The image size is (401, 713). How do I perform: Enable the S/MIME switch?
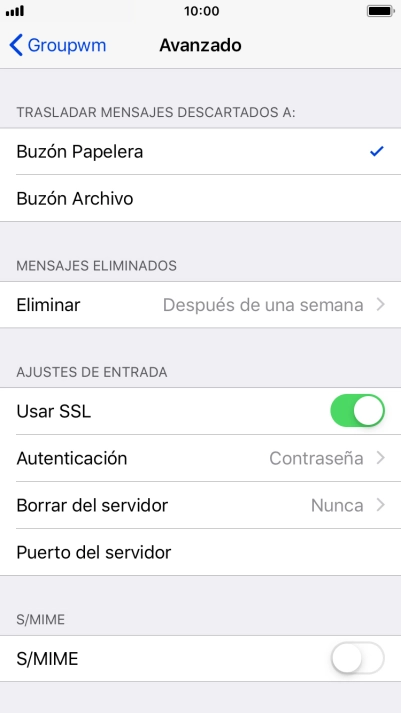[357, 658]
